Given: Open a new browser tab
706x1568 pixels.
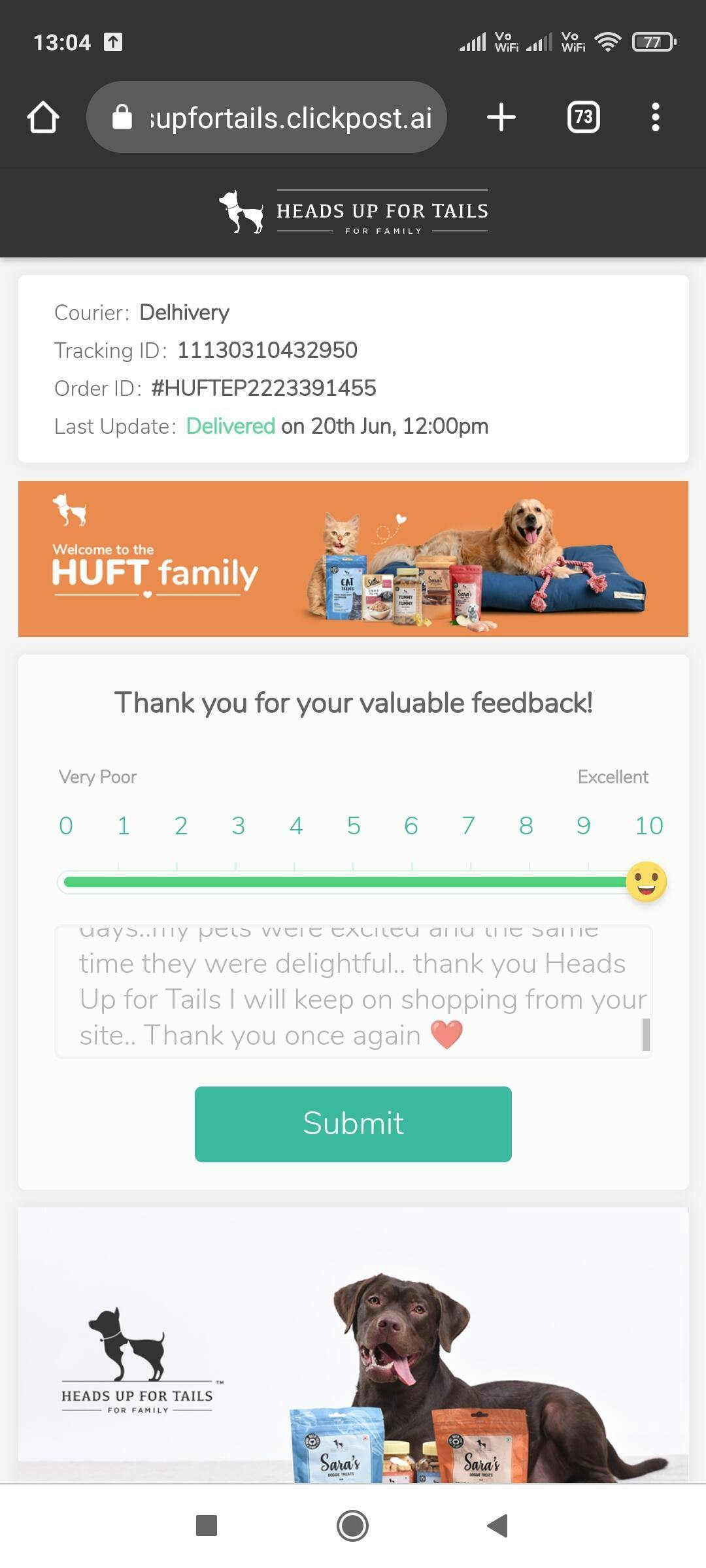Looking at the screenshot, I should tap(501, 118).
